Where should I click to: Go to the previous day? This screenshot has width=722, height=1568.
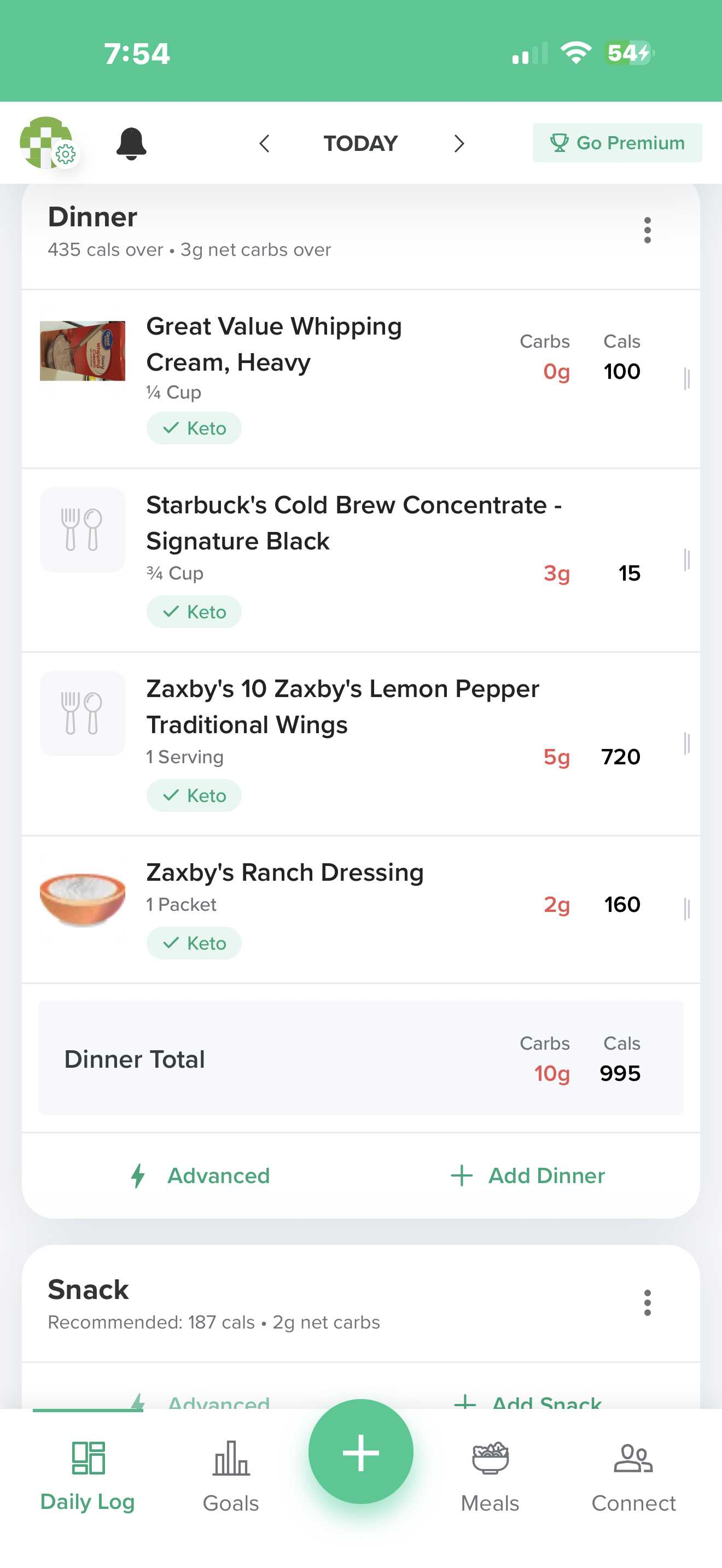point(264,144)
